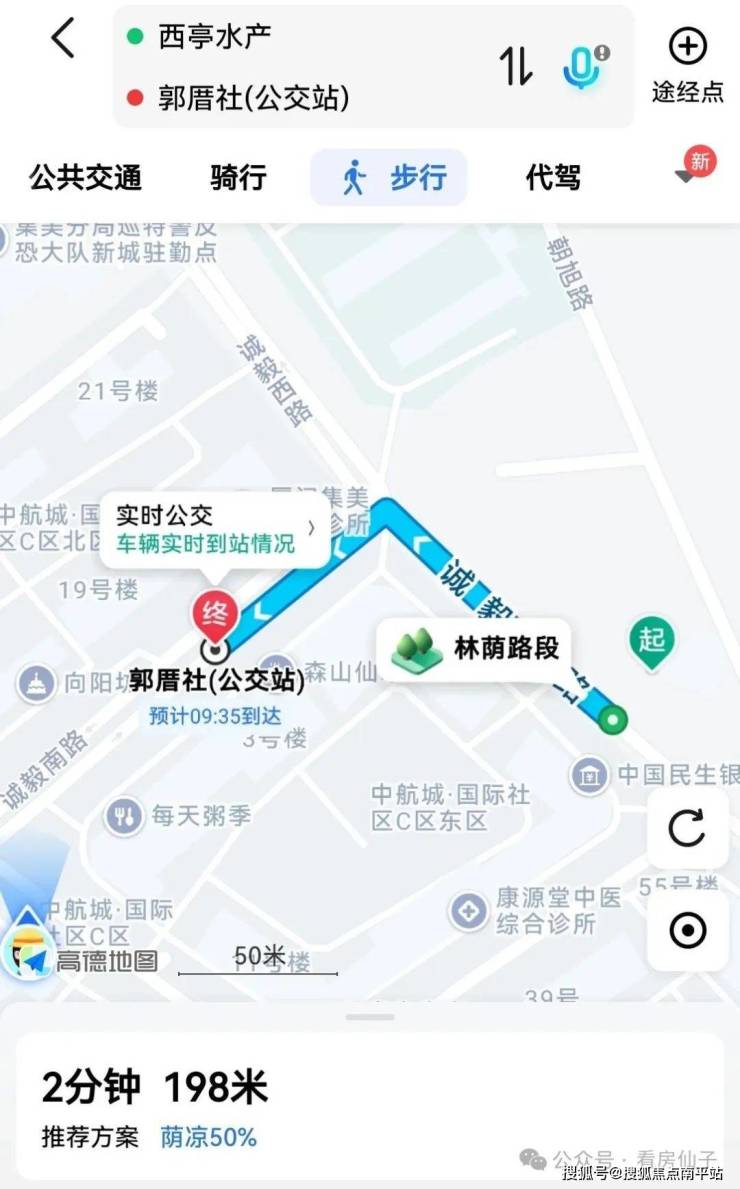
Task: Refresh the route map
Action: [x=686, y=829]
